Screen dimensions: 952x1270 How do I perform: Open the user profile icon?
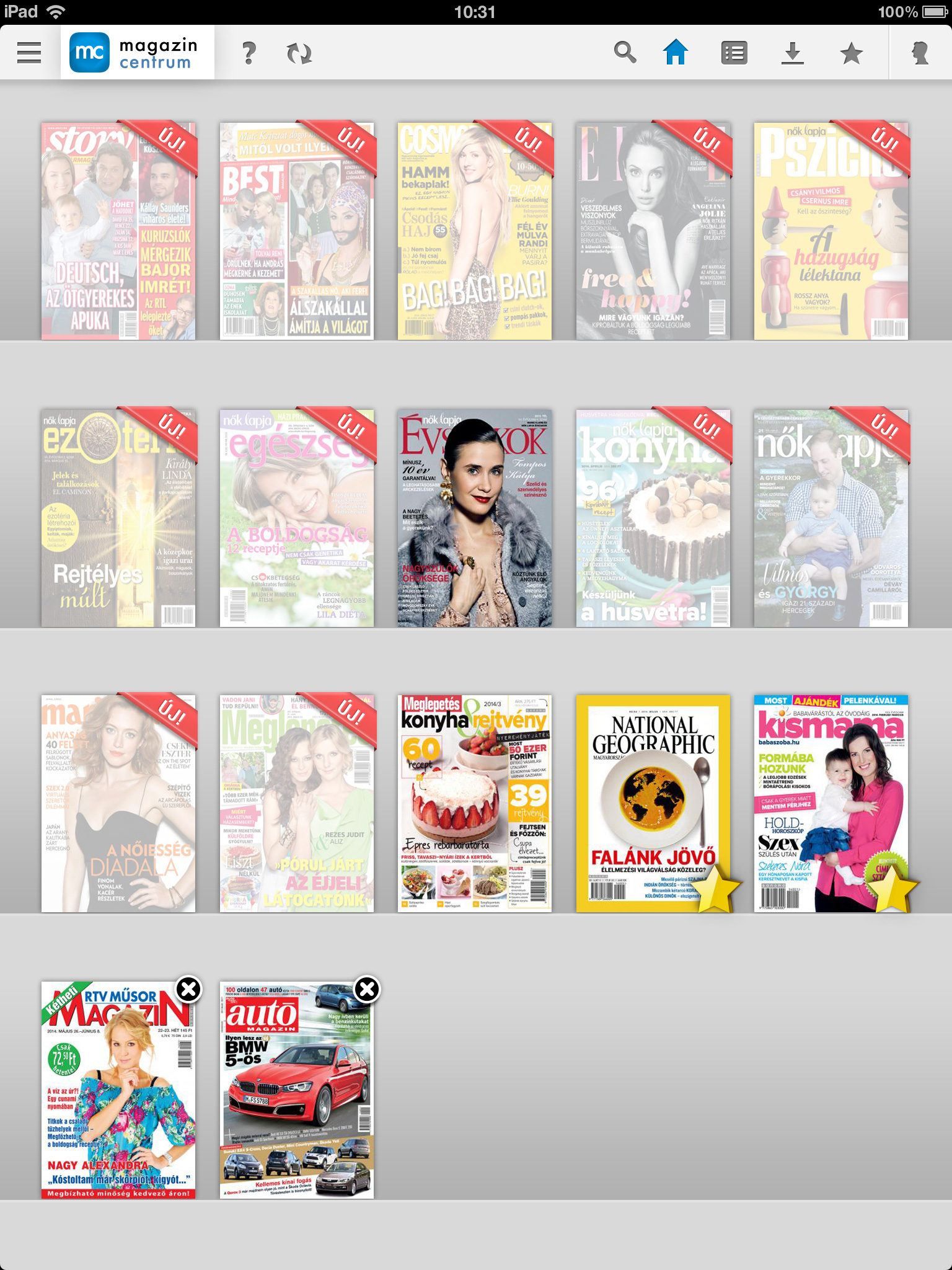click(x=920, y=53)
